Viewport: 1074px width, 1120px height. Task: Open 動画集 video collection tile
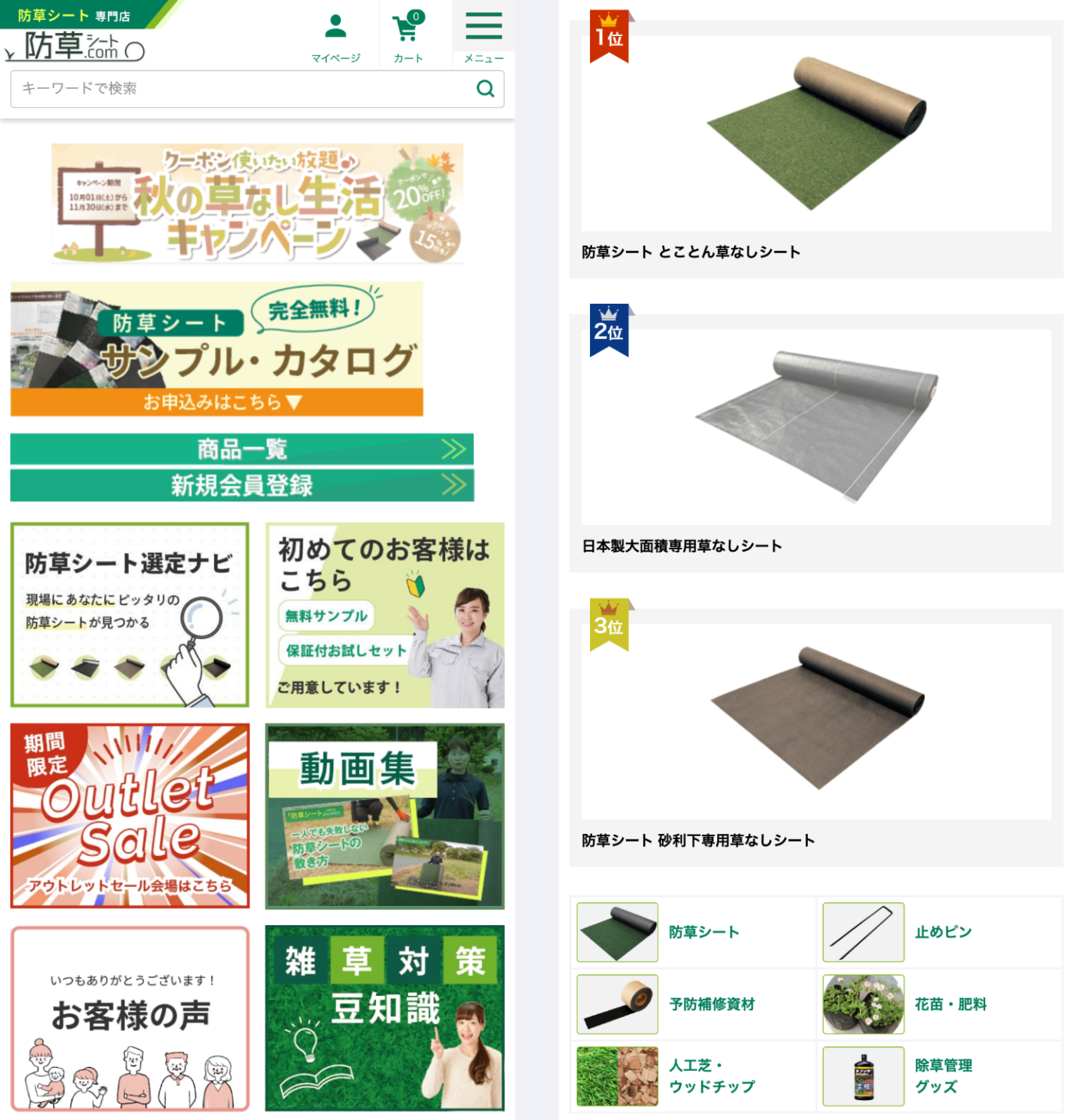click(x=384, y=816)
